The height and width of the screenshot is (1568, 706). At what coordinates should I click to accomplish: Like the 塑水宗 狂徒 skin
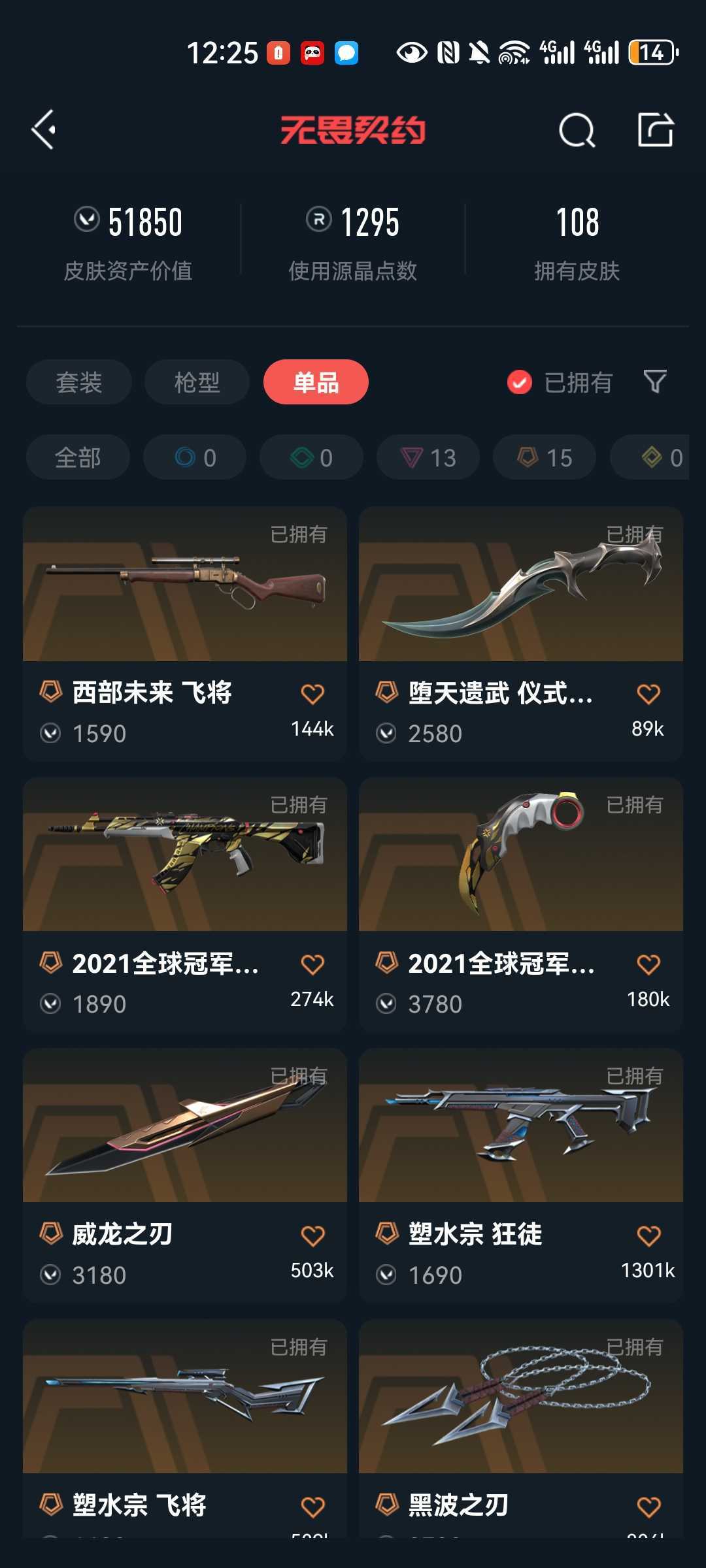coord(648,1235)
